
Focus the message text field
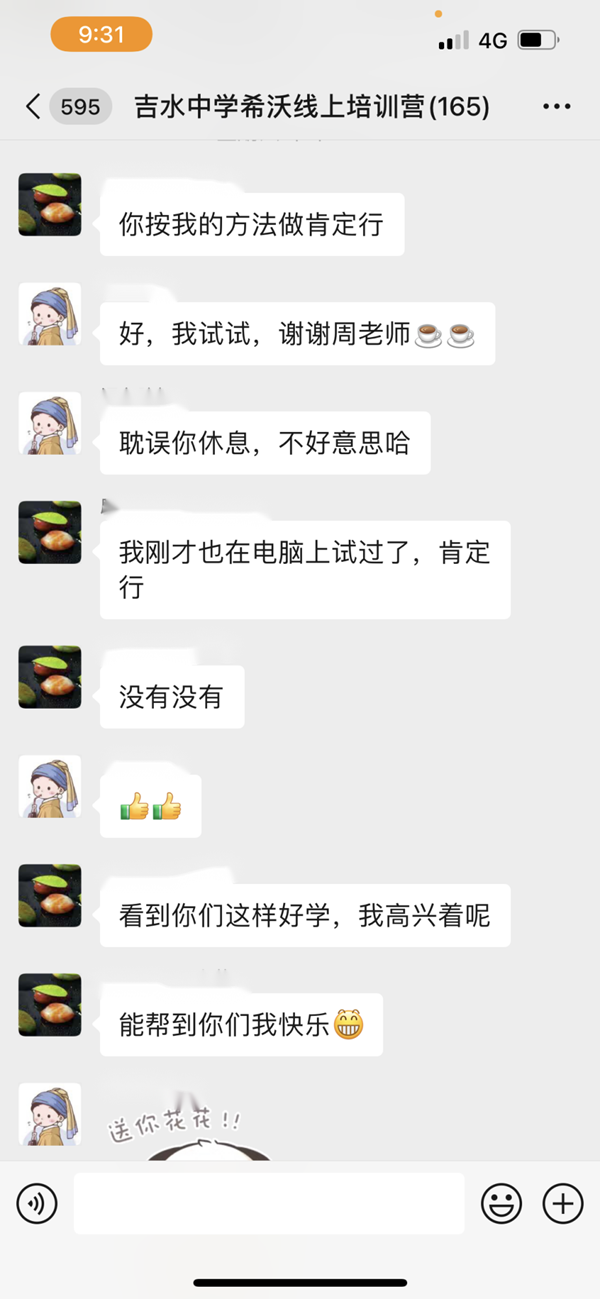point(269,1203)
